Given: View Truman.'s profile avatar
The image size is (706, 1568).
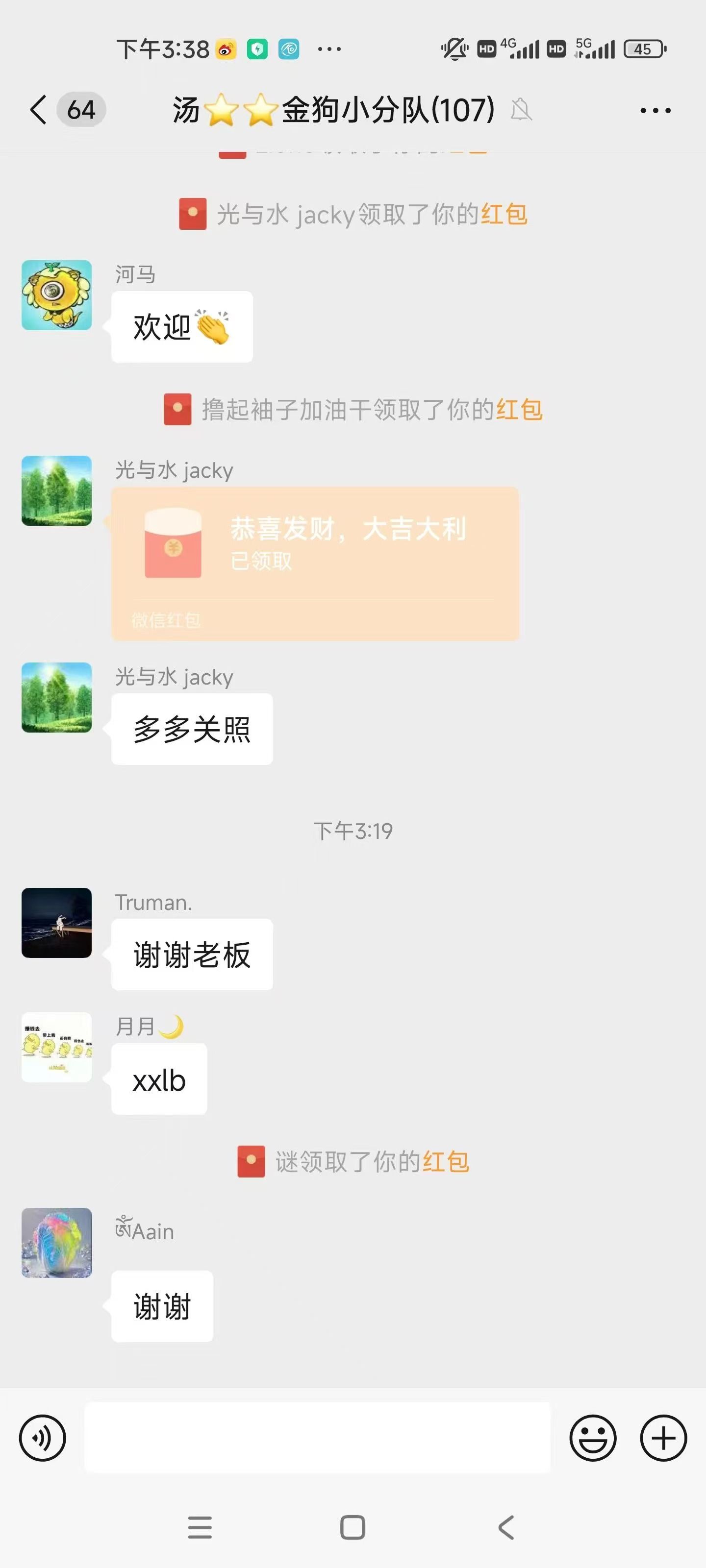Looking at the screenshot, I should pos(57,922).
